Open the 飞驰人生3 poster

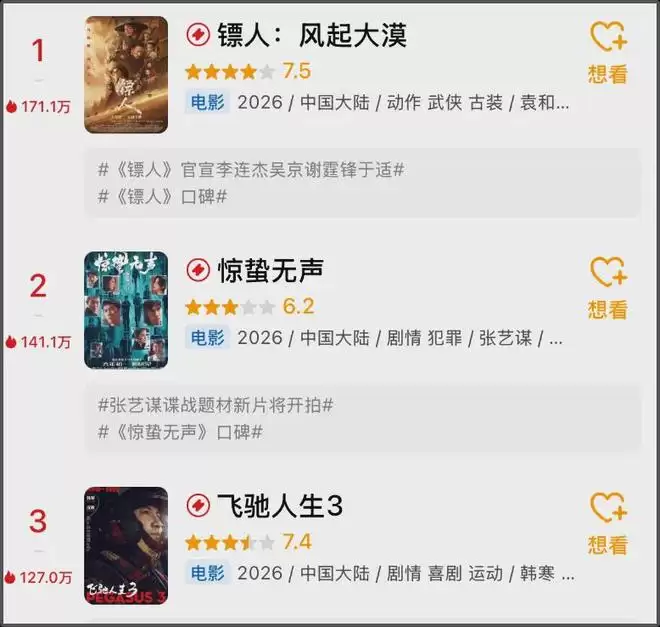click(126, 545)
